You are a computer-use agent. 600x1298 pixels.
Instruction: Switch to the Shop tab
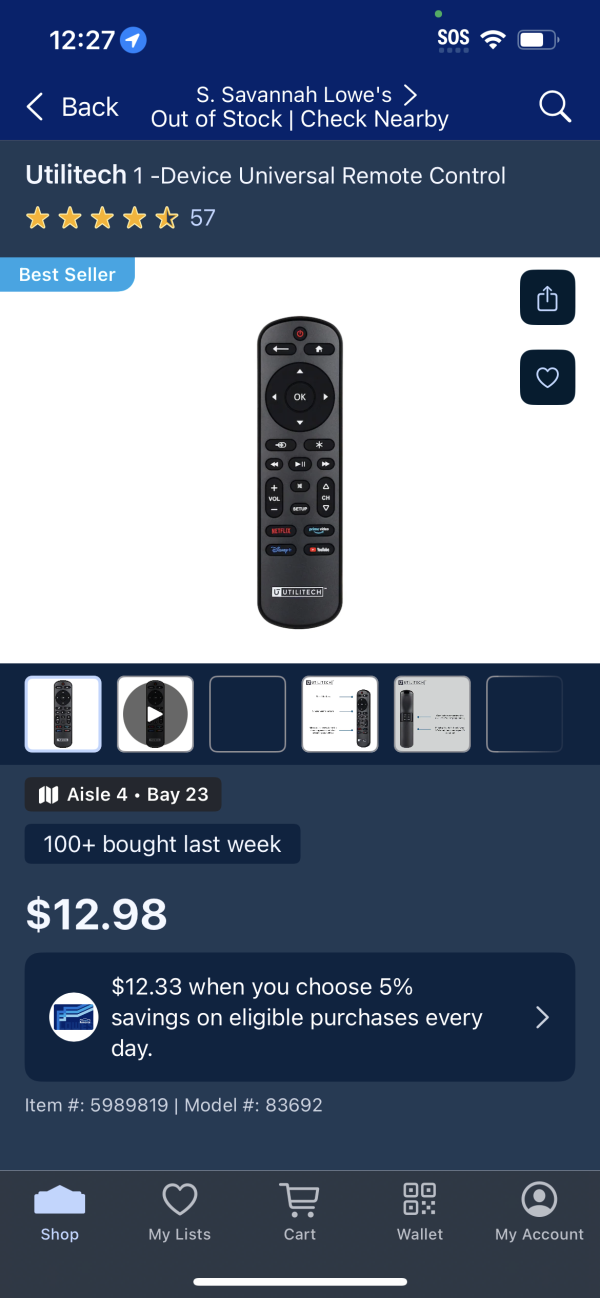60,1211
